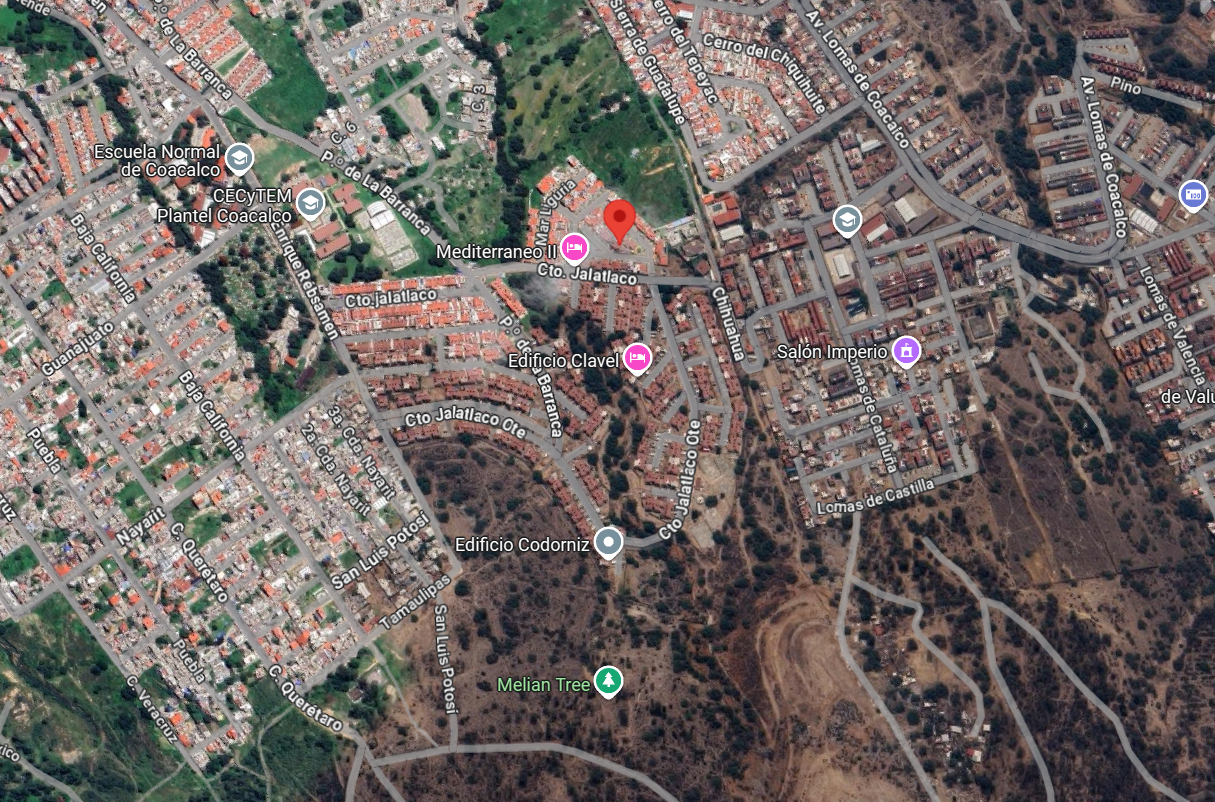Tap the Melian Tree park marker
Screen dimensions: 1215x802
click(x=608, y=682)
